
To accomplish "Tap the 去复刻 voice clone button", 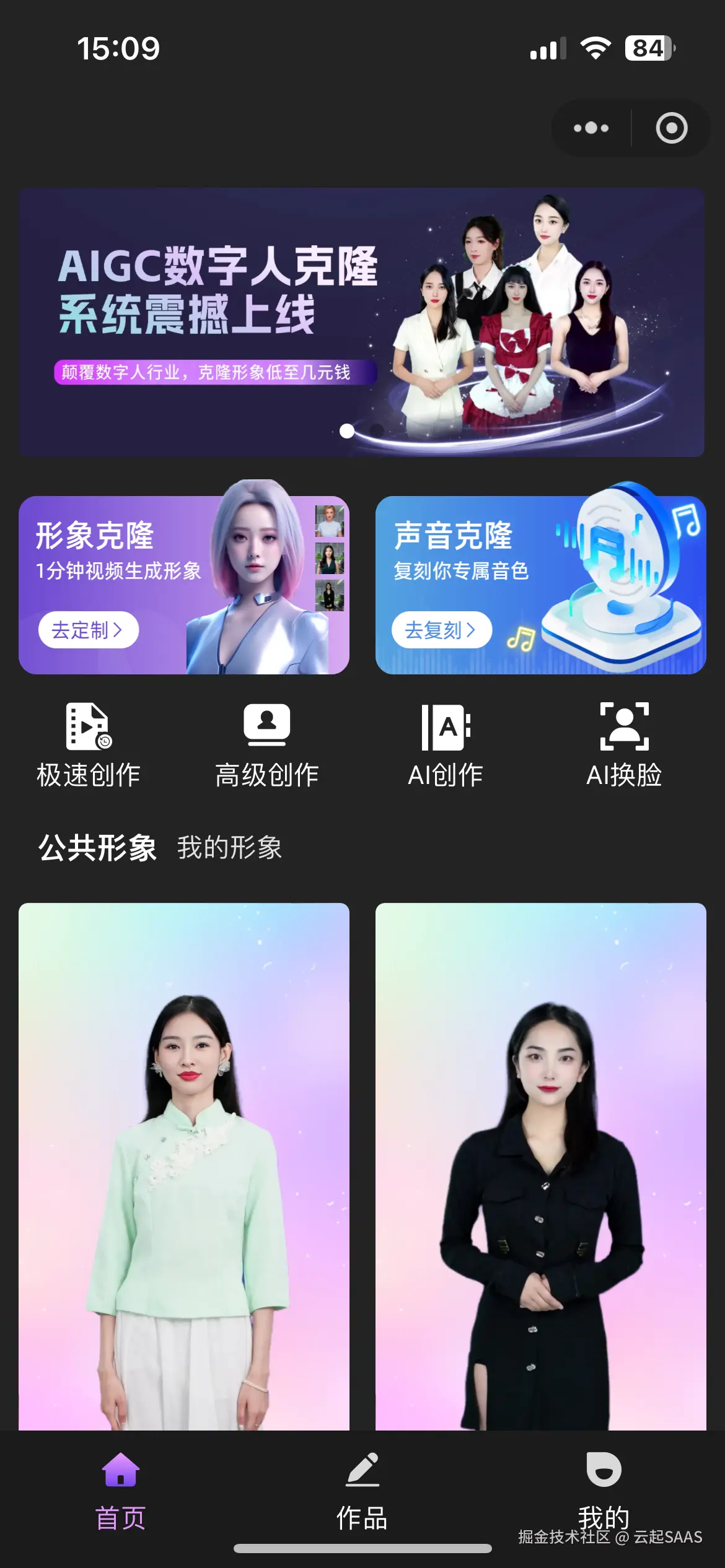I will pyautogui.click(x=441, y=629).
